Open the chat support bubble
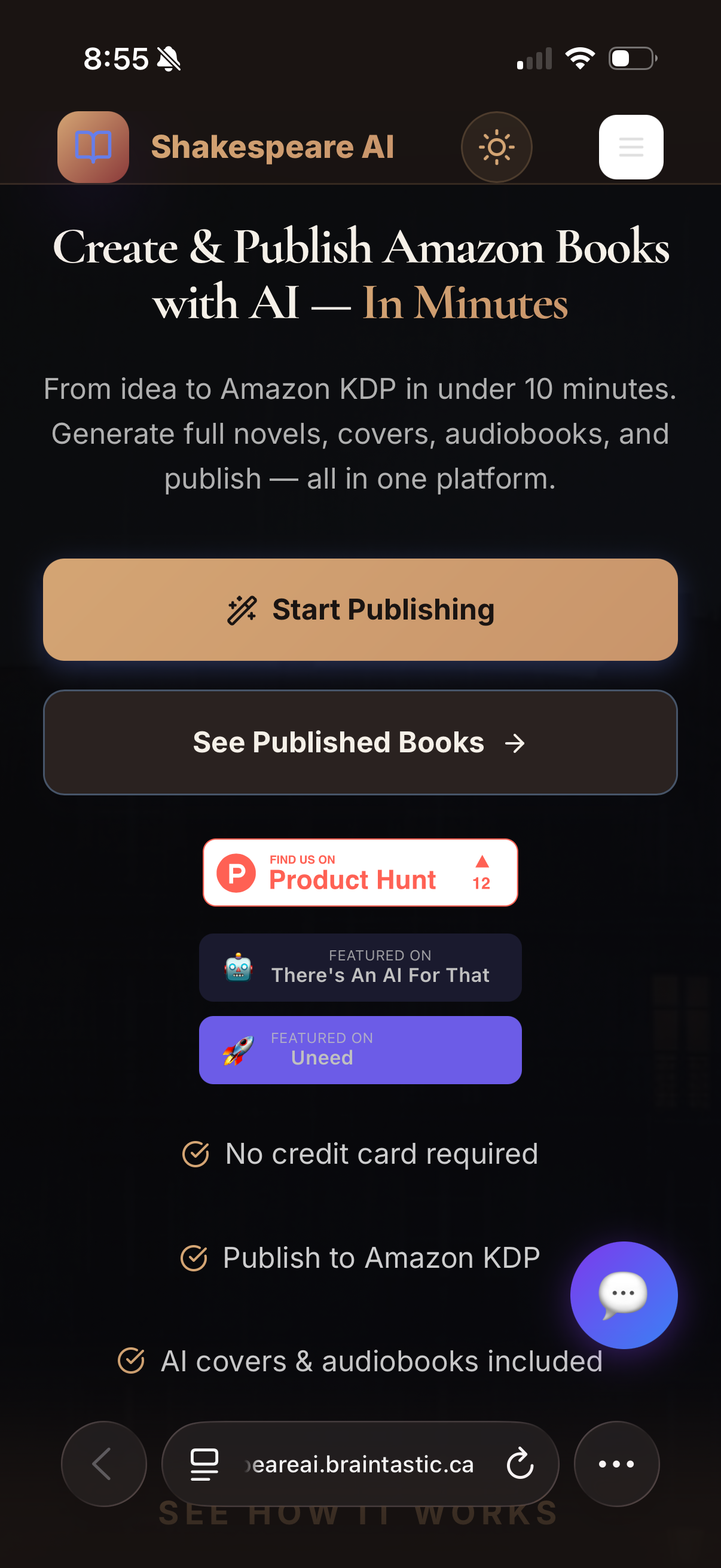Viewport: 721px width, 1568px height. pyautogui.click(x=624, y=1295)
